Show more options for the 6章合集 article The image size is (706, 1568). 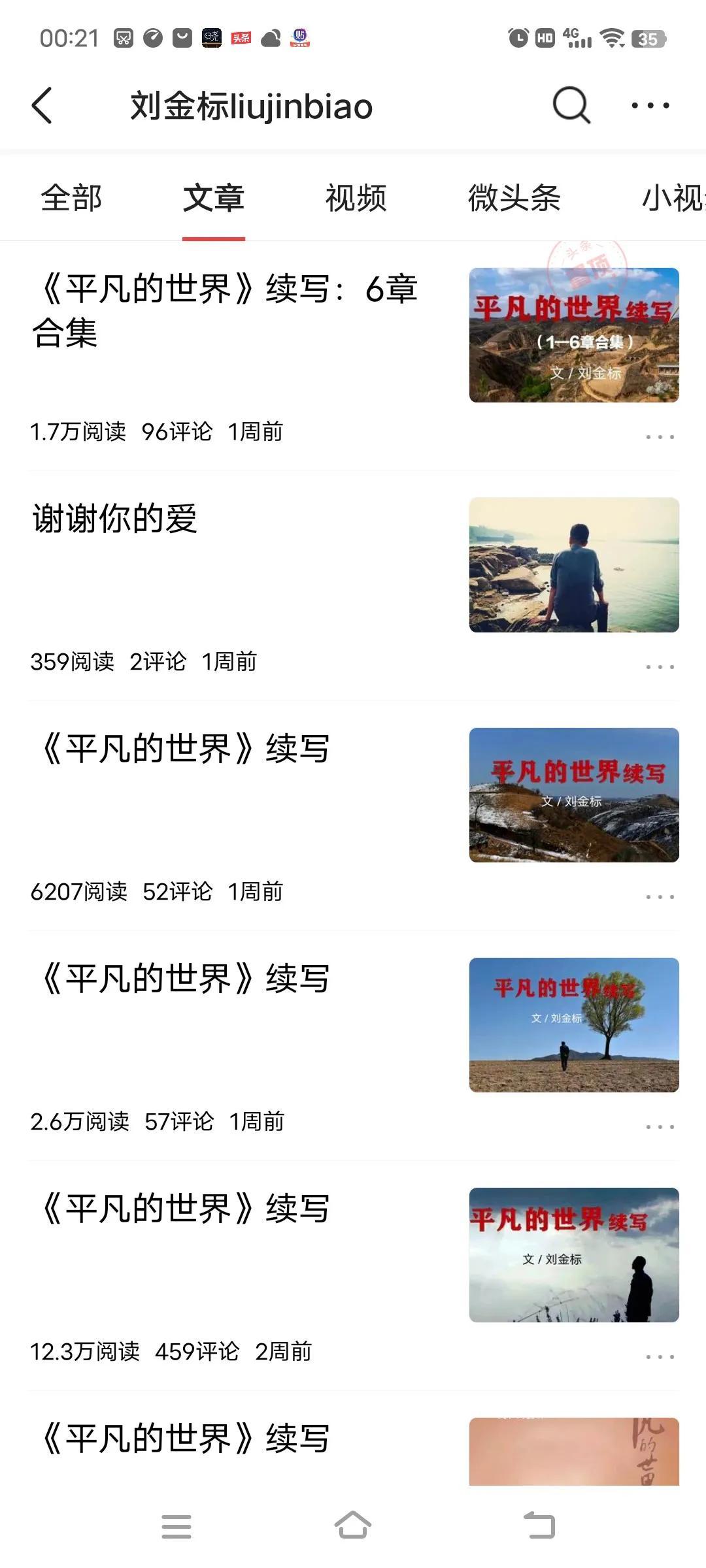(660, 436)
